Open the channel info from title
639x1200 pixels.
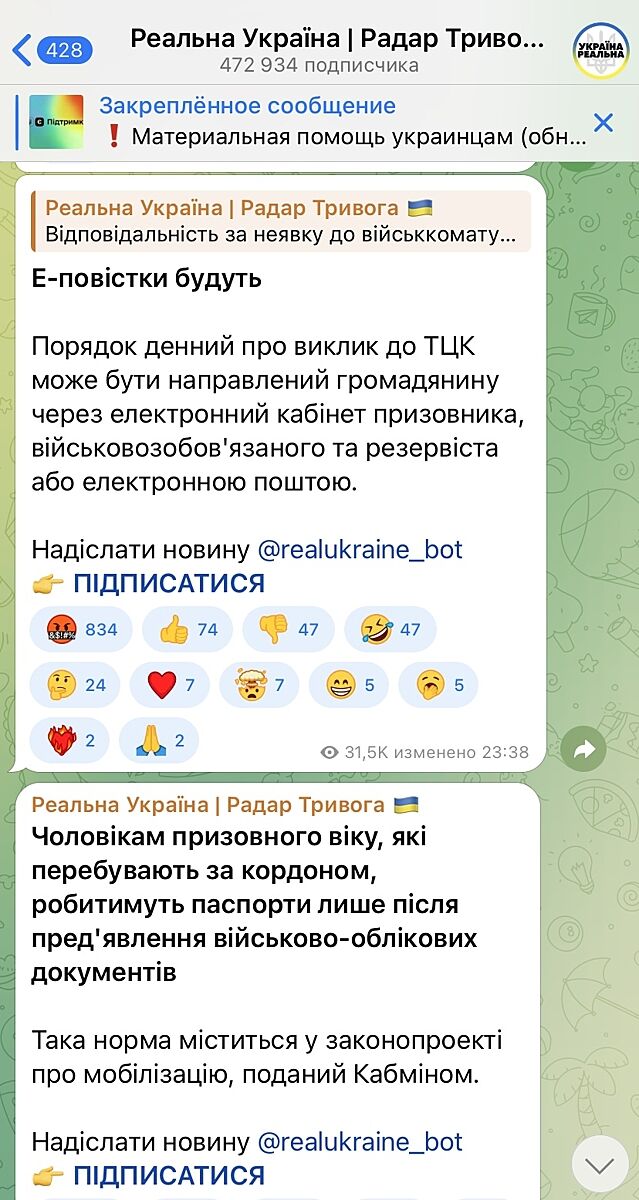click(337, 41)
